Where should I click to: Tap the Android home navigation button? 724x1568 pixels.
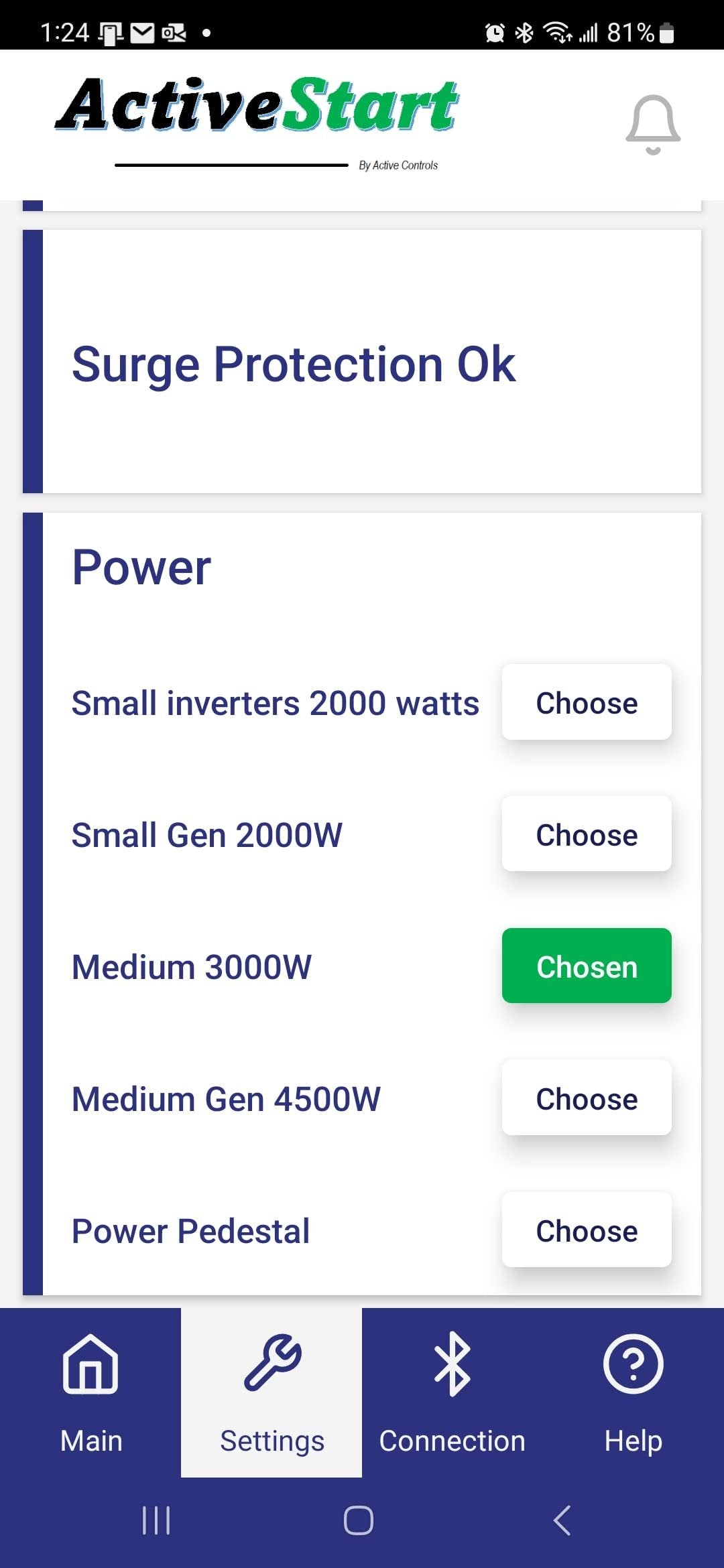tap(359, 1520)
